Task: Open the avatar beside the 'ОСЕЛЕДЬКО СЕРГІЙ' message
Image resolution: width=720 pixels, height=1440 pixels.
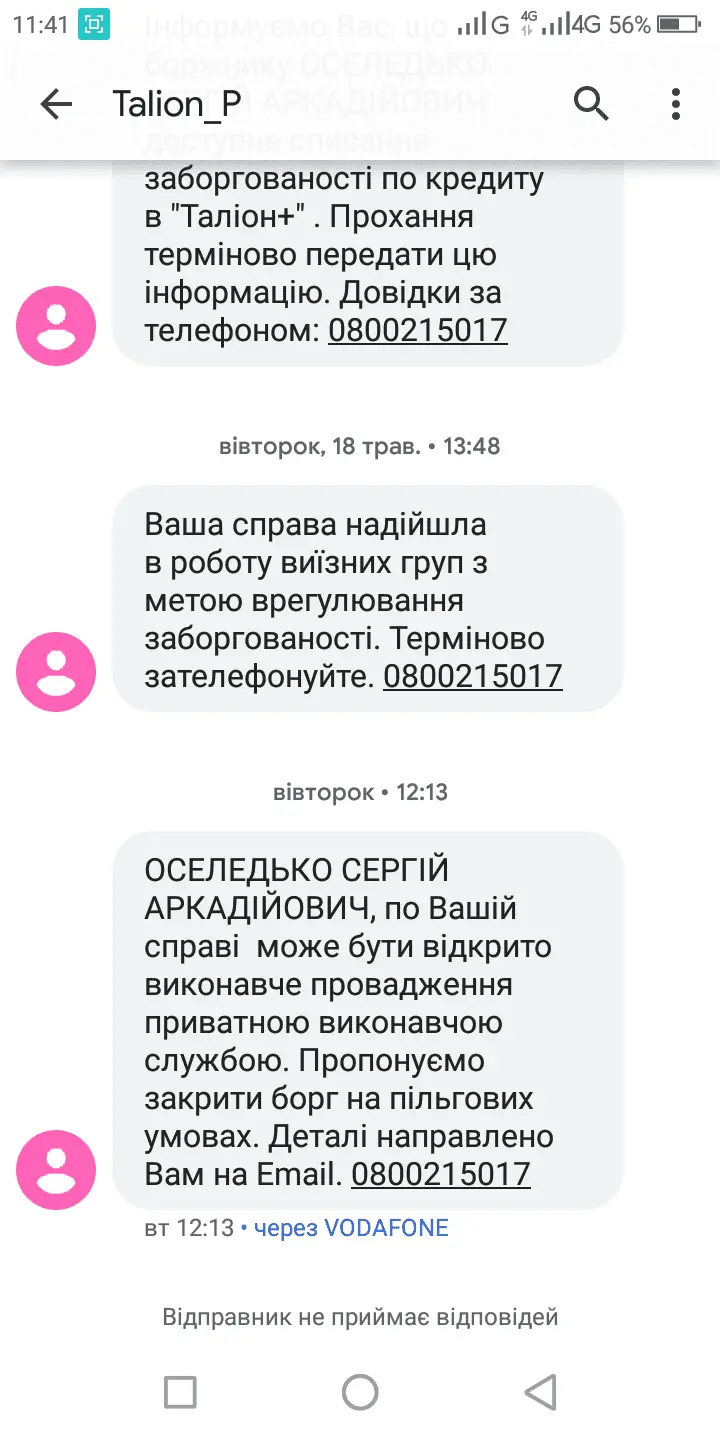Action: (56, 1169)
